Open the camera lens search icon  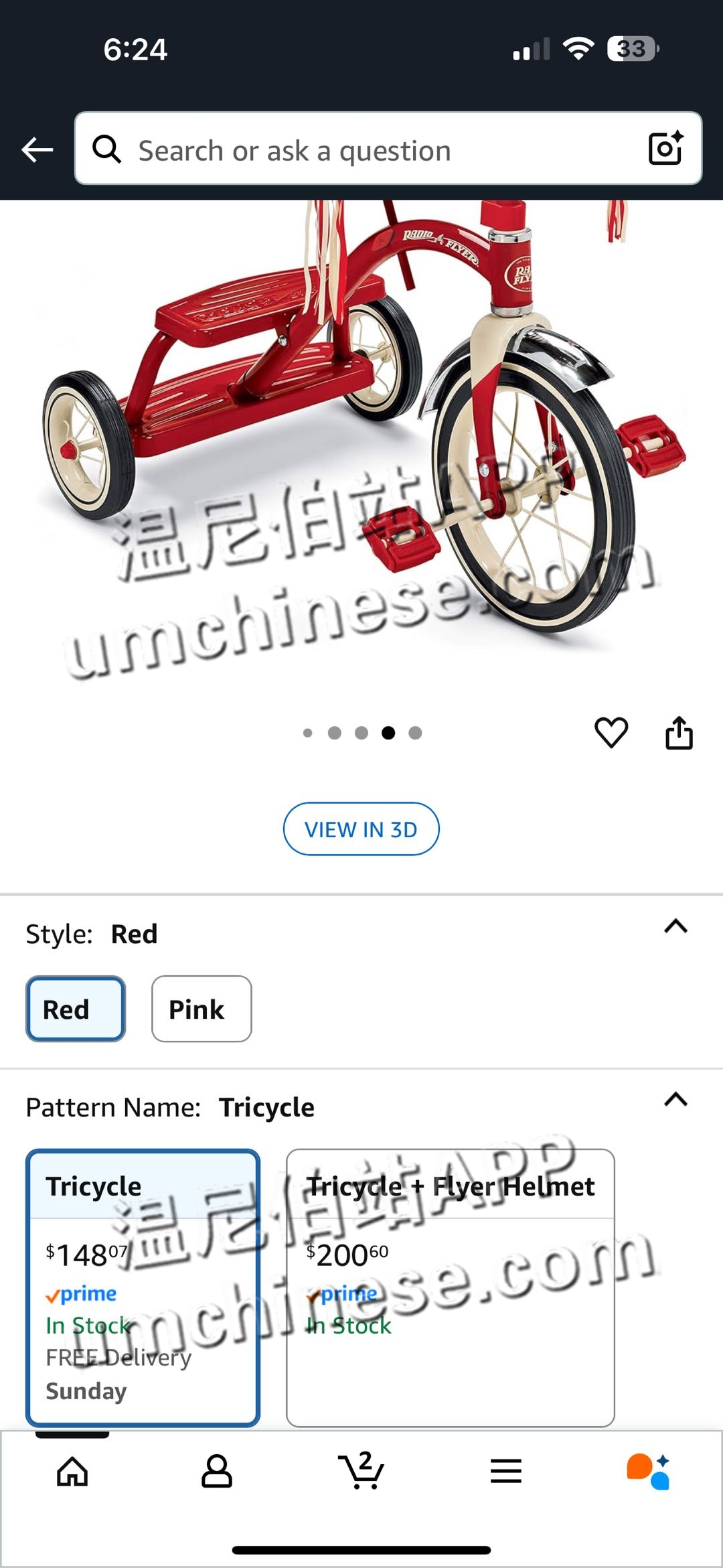(x=665, y=149)
